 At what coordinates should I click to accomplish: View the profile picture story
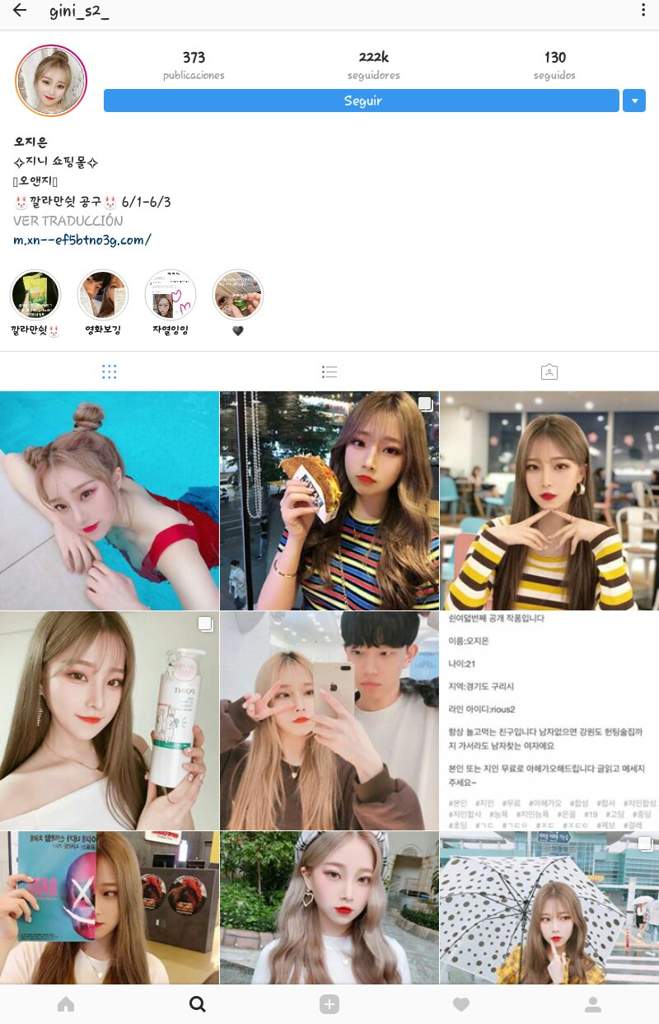point(51,81)
